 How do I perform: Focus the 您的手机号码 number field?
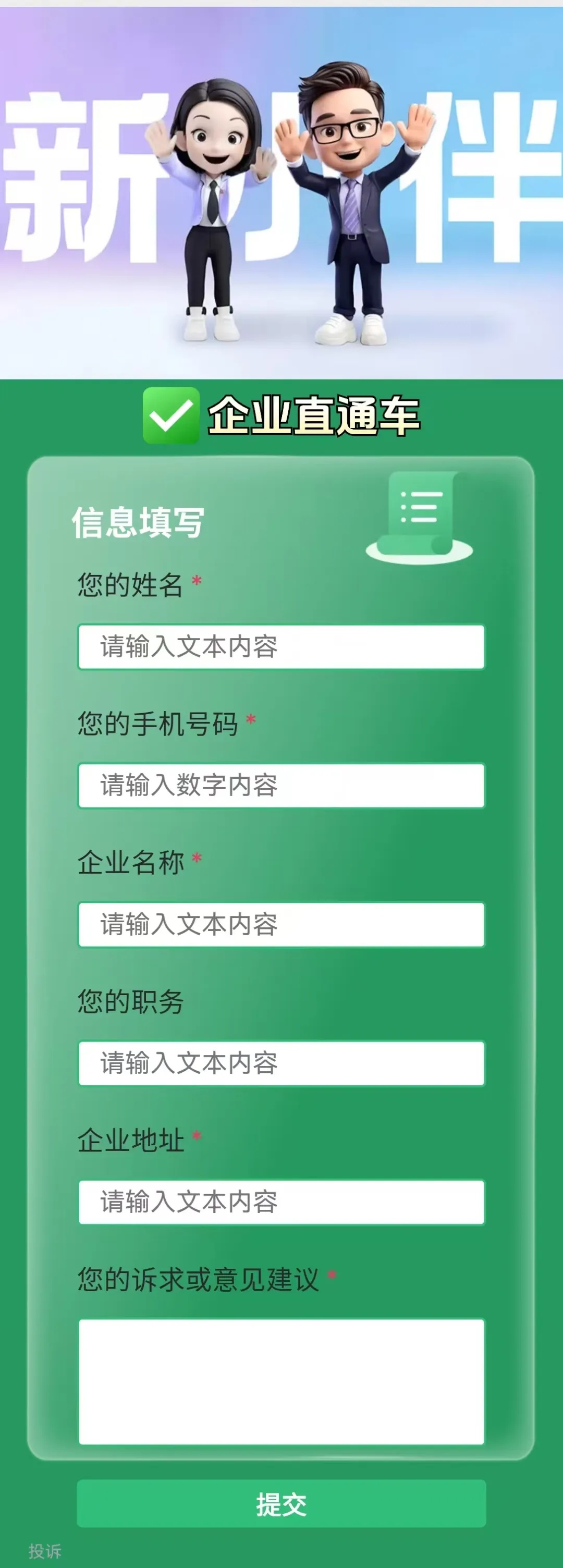coord(281,785)
